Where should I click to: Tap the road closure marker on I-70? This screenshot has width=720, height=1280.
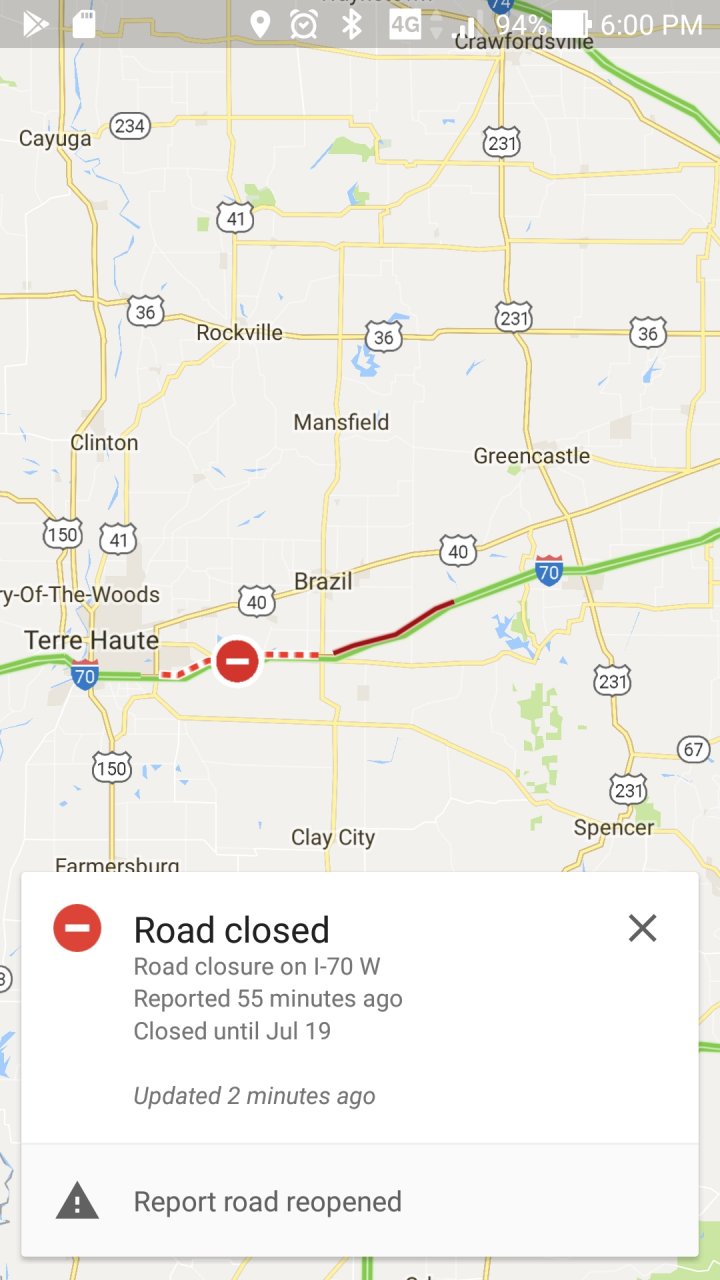pyautogui.click(x=237, y=661)
